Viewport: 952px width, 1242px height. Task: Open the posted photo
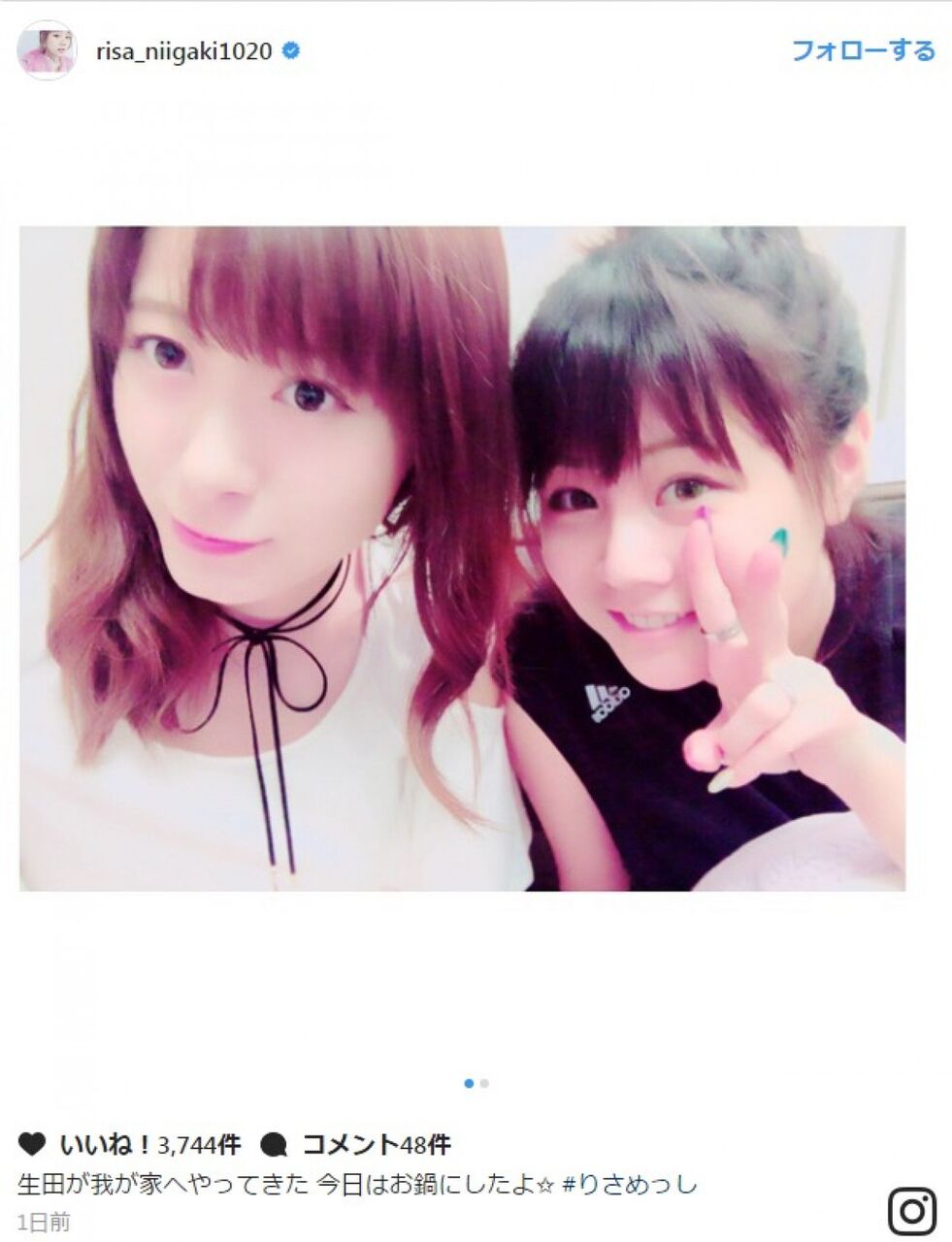pos(462,558)
